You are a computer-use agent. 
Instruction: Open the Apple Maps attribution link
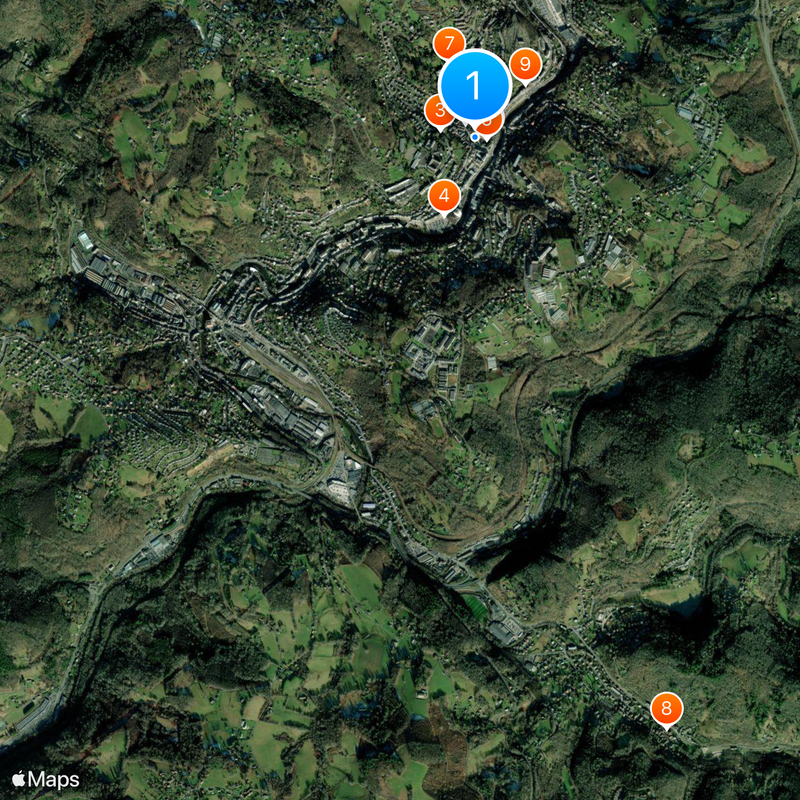pos(46,779)
